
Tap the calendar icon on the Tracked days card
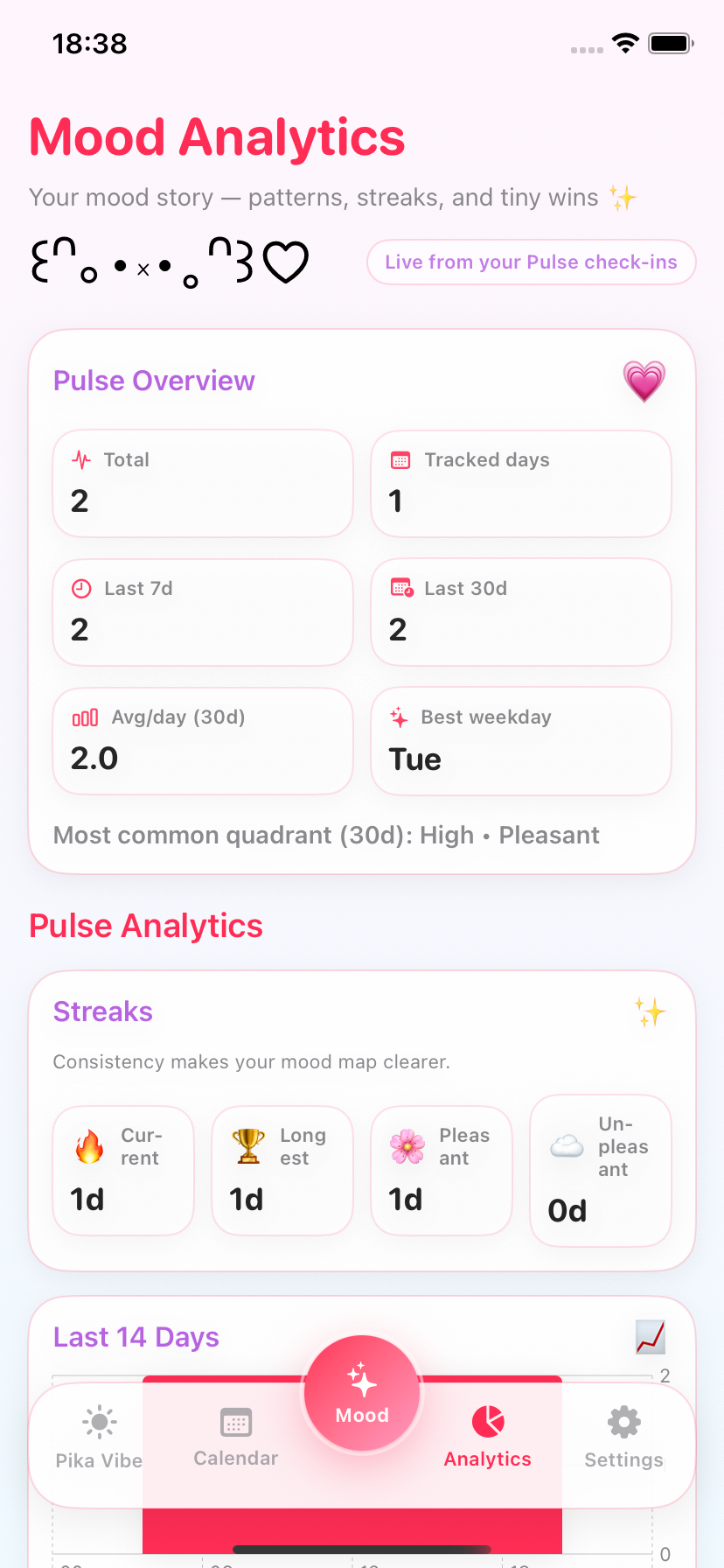point(399,458)
